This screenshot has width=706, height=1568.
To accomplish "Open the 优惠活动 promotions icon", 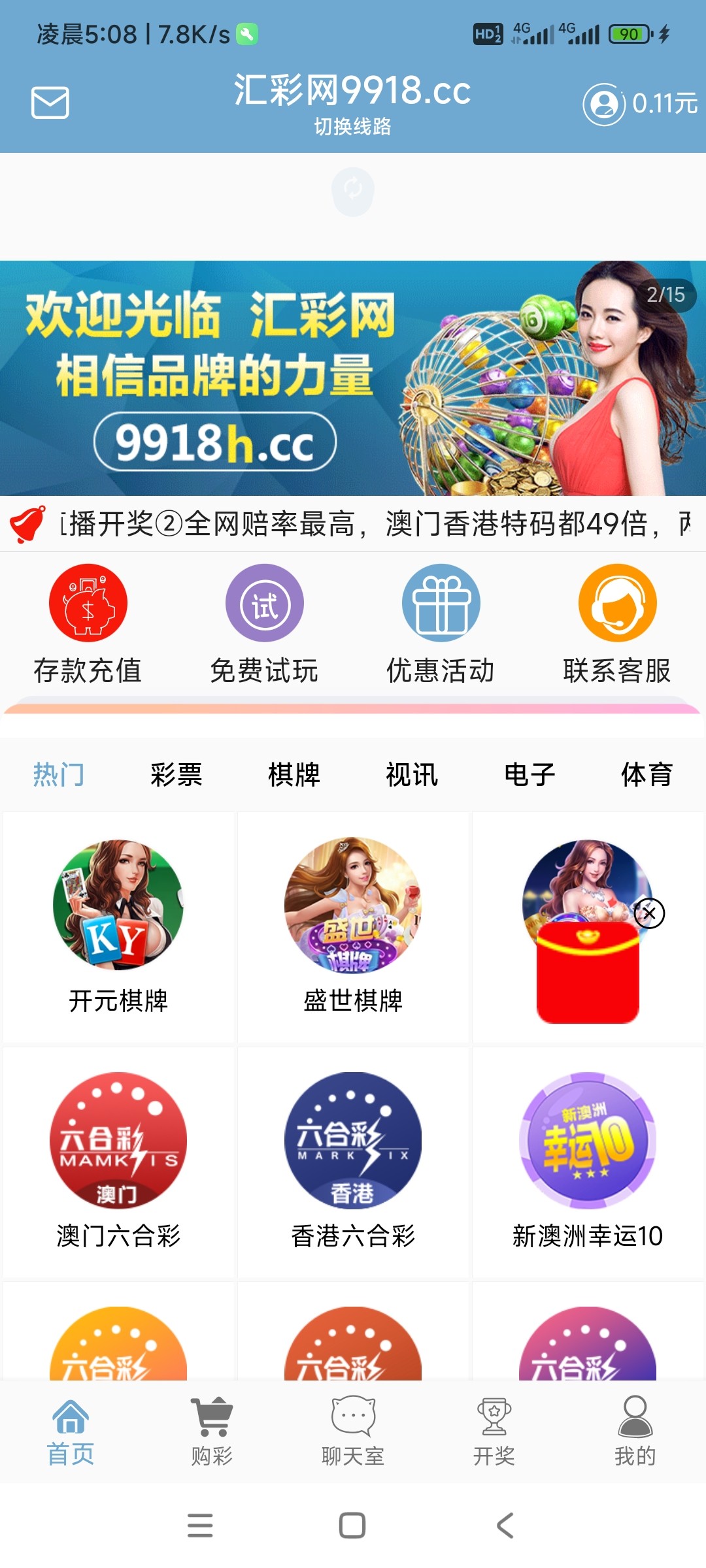I will [440, 602].
